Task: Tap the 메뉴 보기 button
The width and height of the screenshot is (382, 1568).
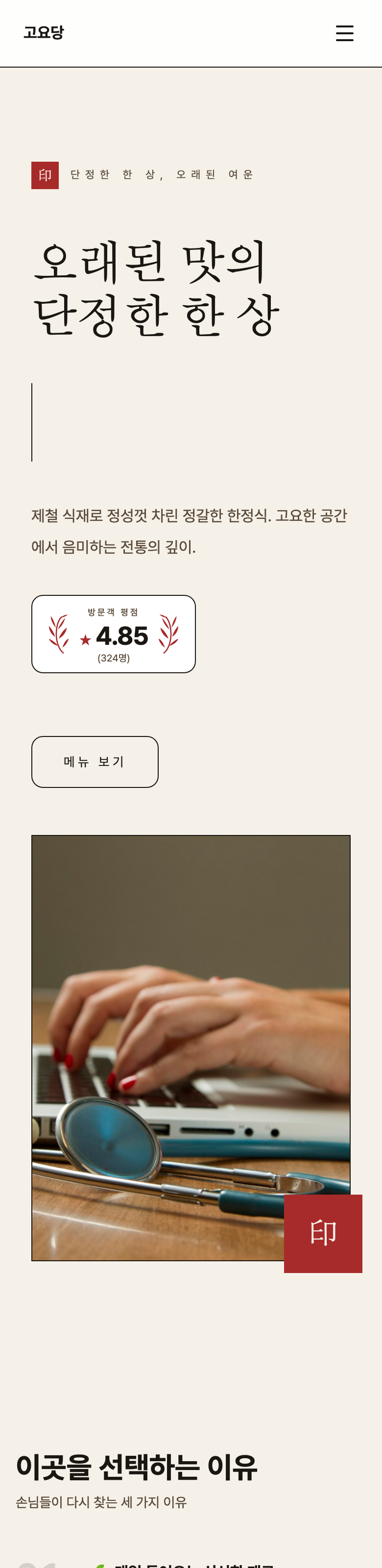Action: 95,761
